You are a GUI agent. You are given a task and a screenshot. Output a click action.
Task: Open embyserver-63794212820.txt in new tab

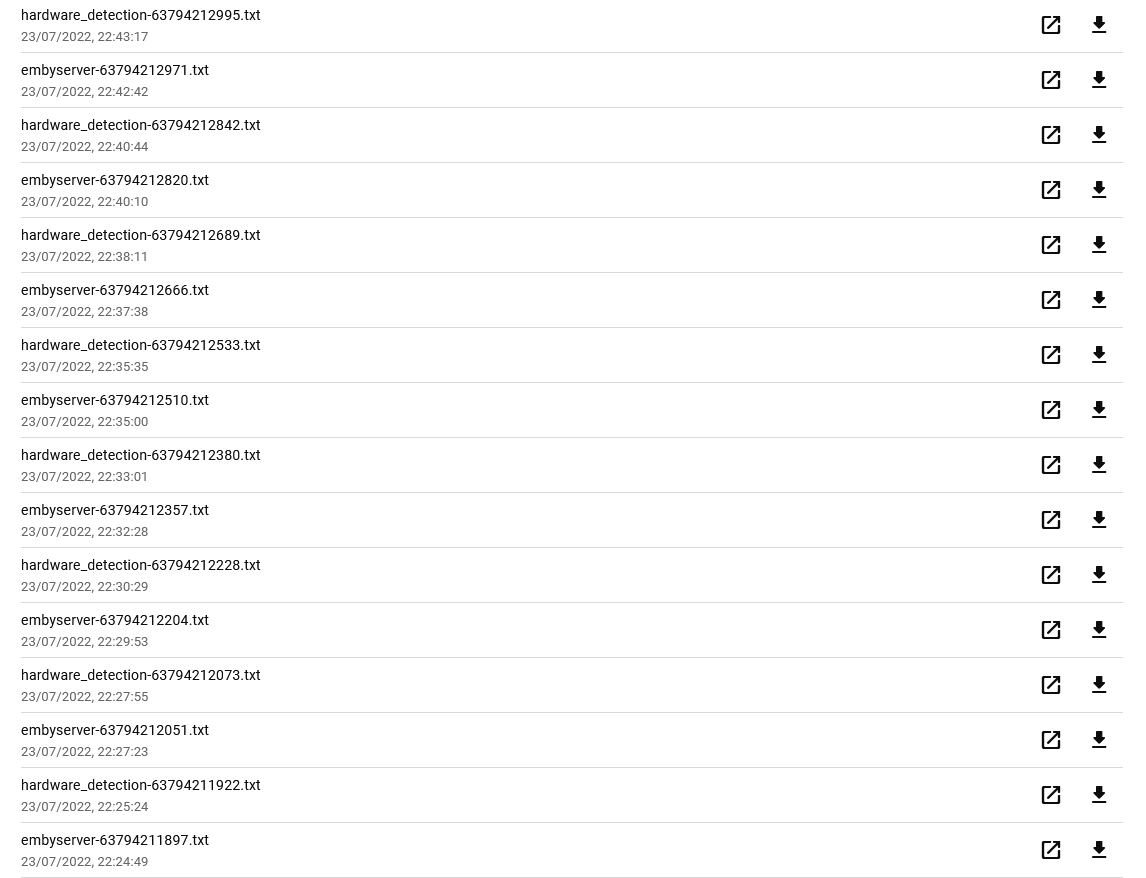tap(1051, 190)
